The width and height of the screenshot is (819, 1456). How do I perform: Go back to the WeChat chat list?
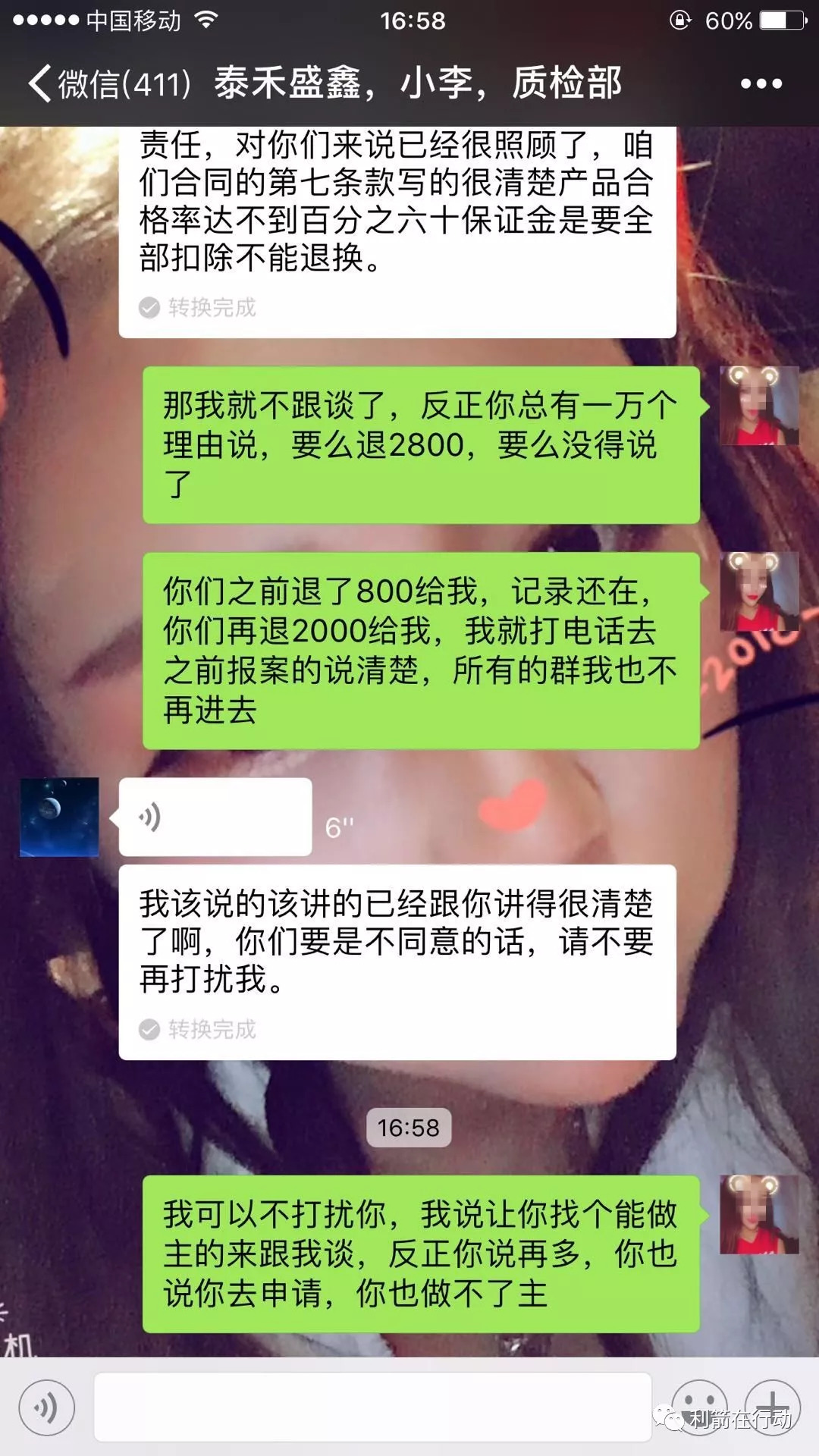coord(106,83)
